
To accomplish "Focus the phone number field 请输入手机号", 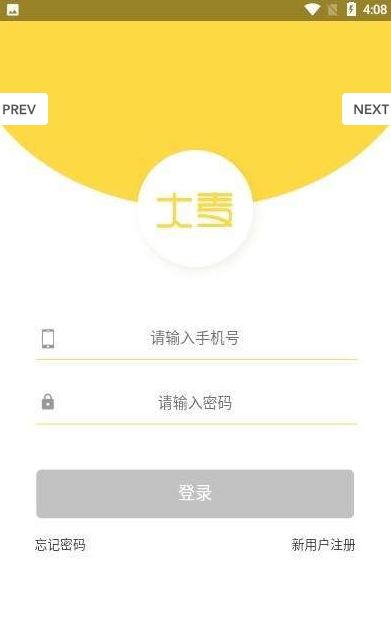I will click(196, 338).
